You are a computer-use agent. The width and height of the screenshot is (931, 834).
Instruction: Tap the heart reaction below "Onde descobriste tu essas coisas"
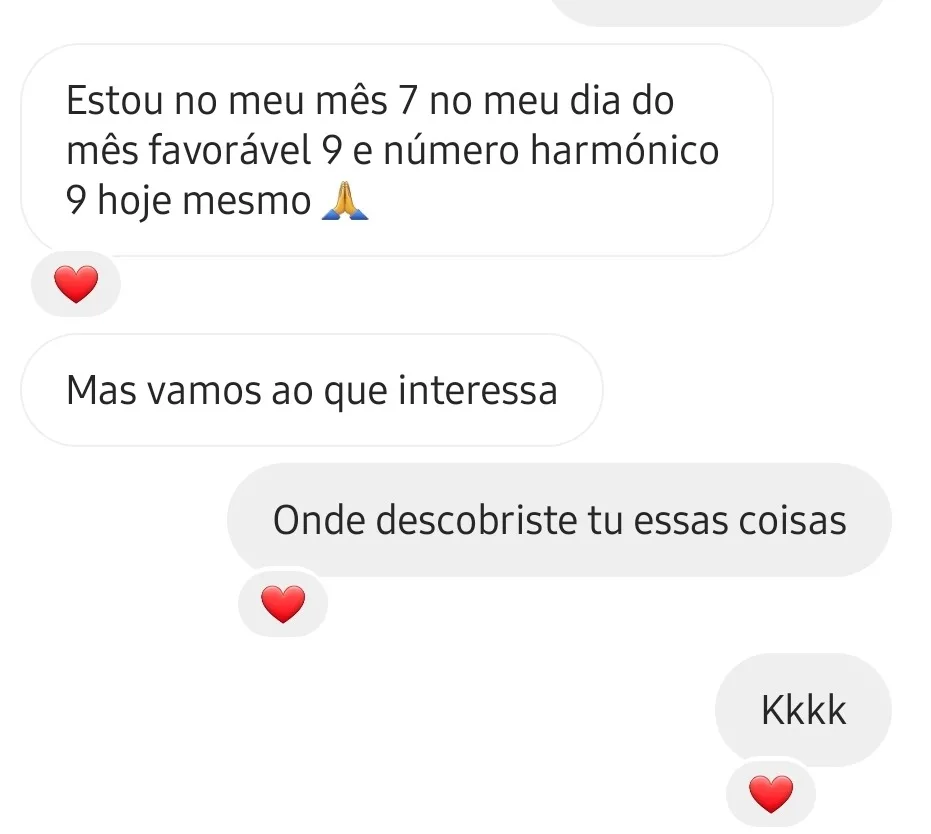(282, 604)
